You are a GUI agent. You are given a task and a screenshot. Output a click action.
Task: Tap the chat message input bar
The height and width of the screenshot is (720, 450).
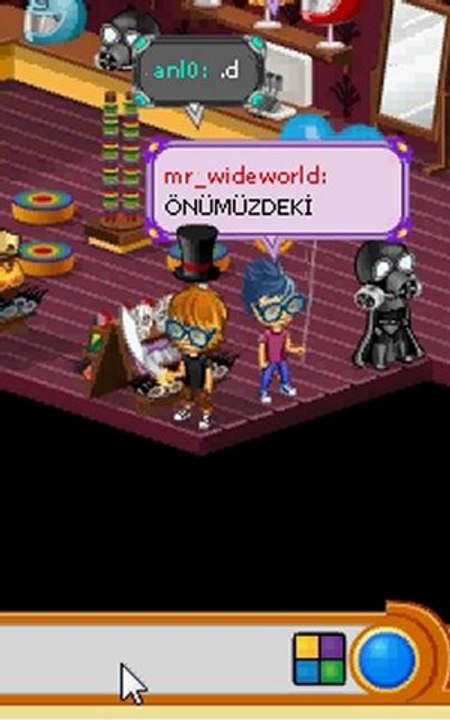(145, 659)
